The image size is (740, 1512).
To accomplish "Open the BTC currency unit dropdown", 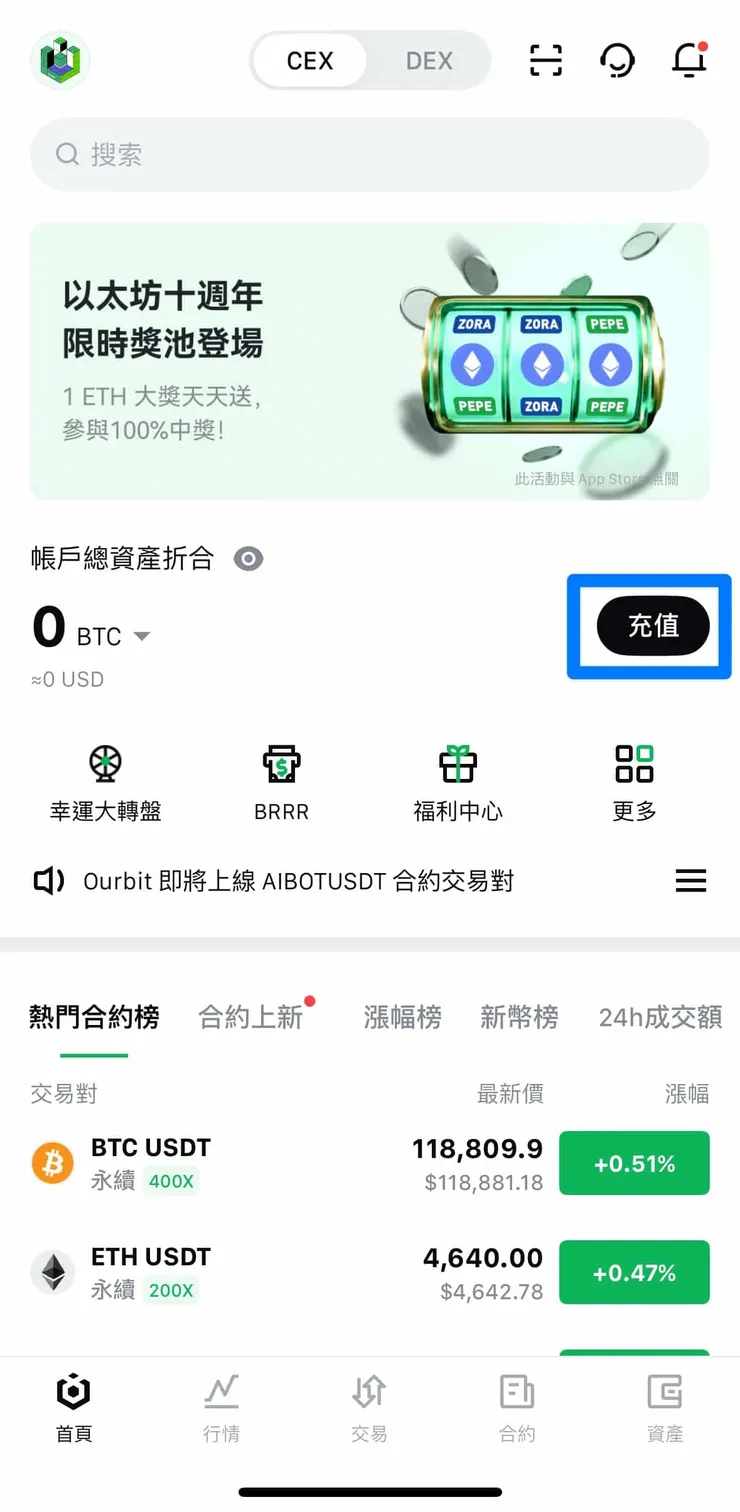I will pyautogui.click(x=140, y=635).
